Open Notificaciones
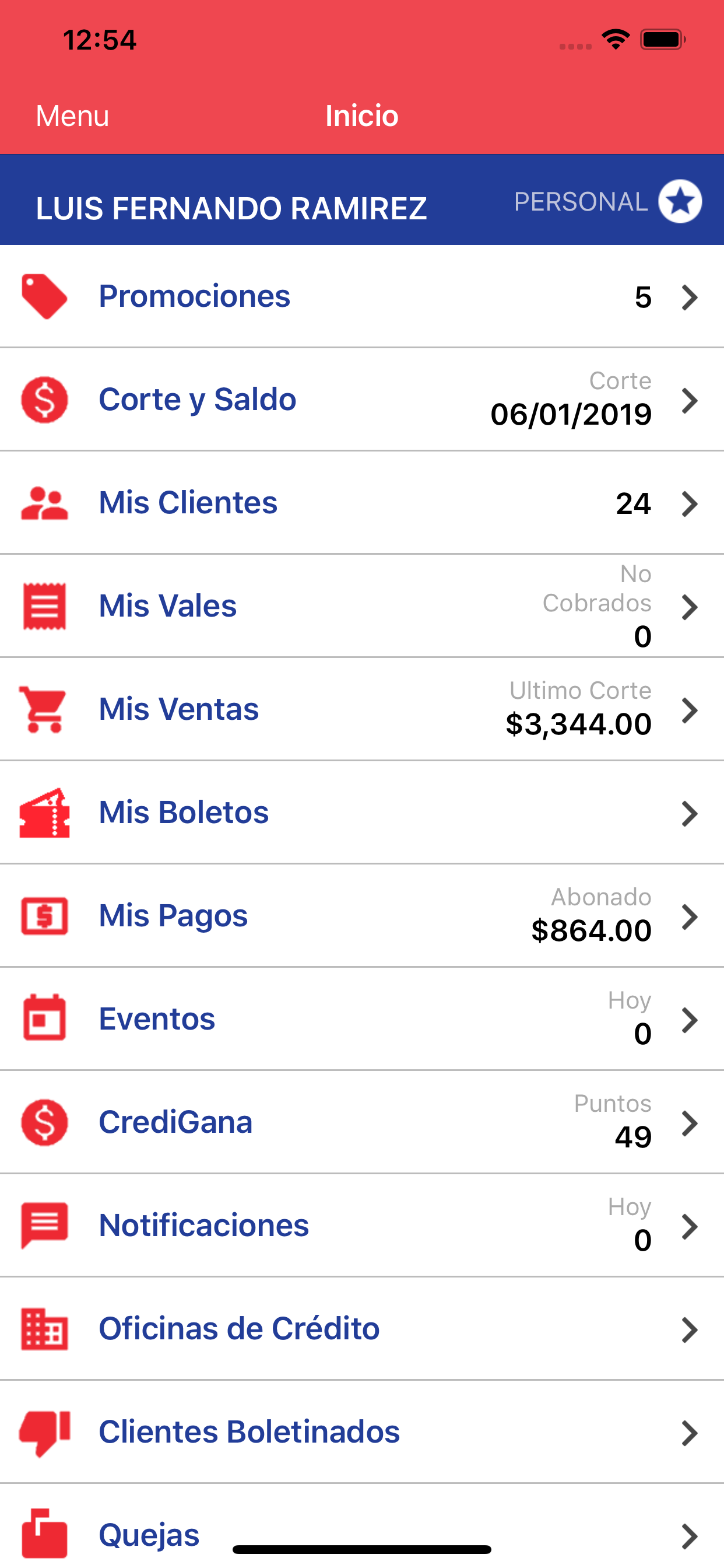This screenshot has width=724, height=1568. point(362,1226)
